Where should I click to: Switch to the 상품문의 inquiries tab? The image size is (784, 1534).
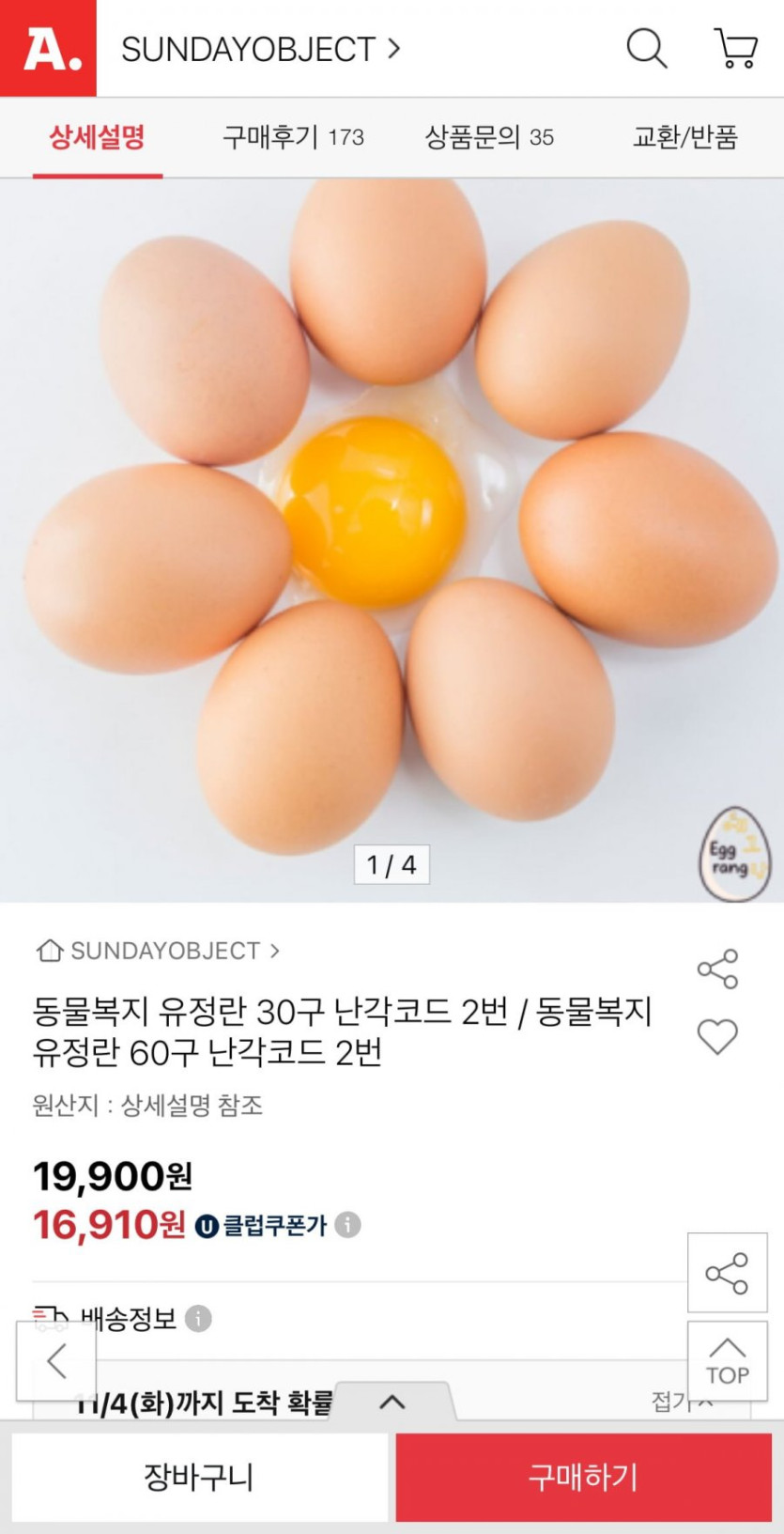[x=489, y=137]
